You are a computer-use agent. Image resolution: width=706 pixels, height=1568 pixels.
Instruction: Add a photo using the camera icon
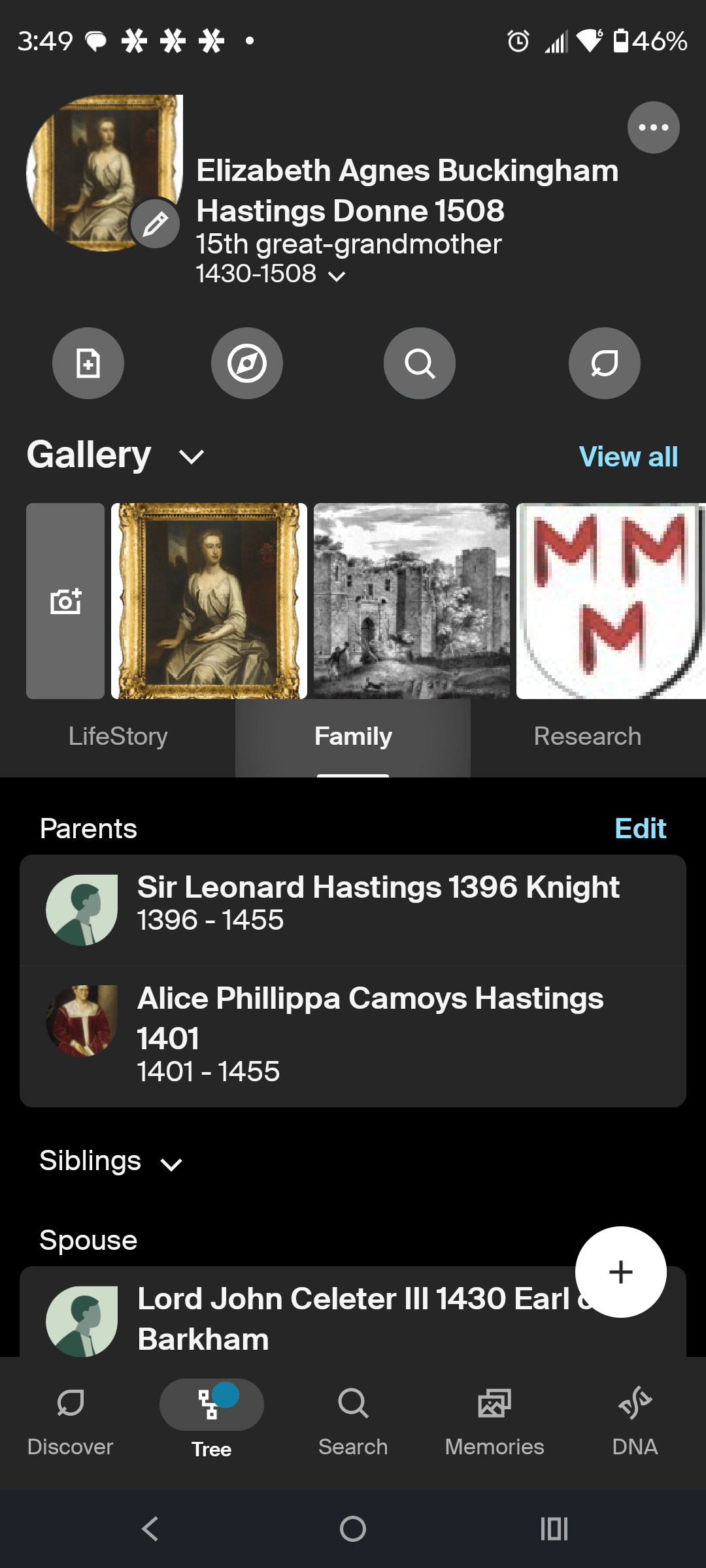(65, 600)
